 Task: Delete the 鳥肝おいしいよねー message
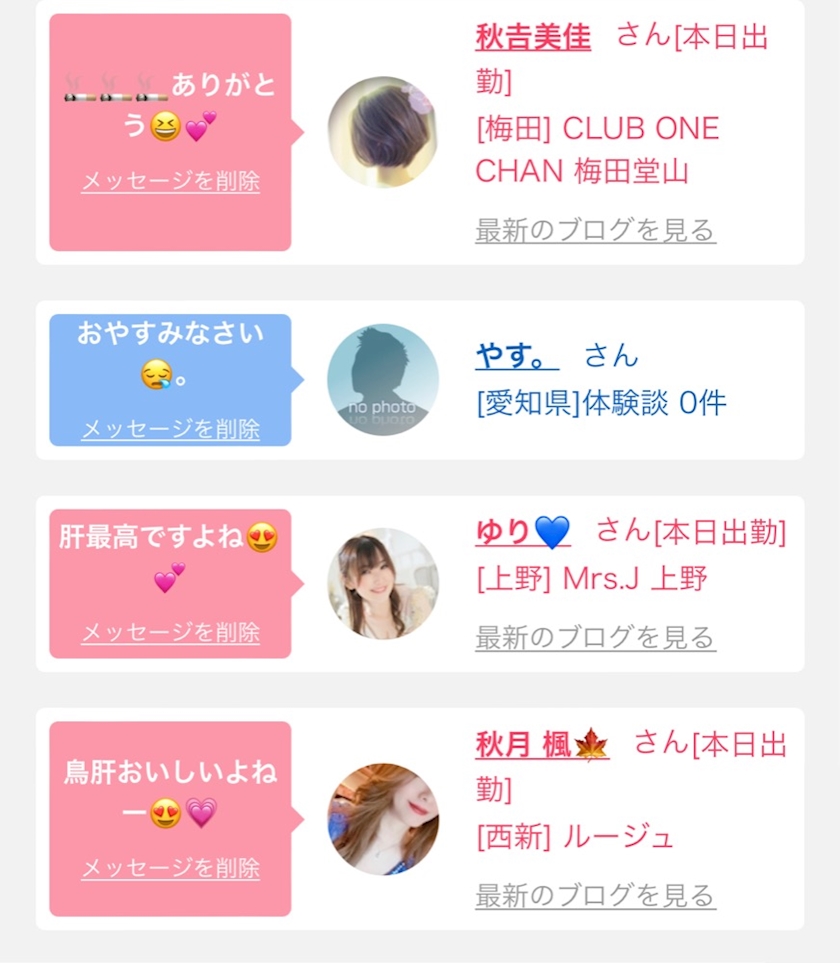(171, 868)
